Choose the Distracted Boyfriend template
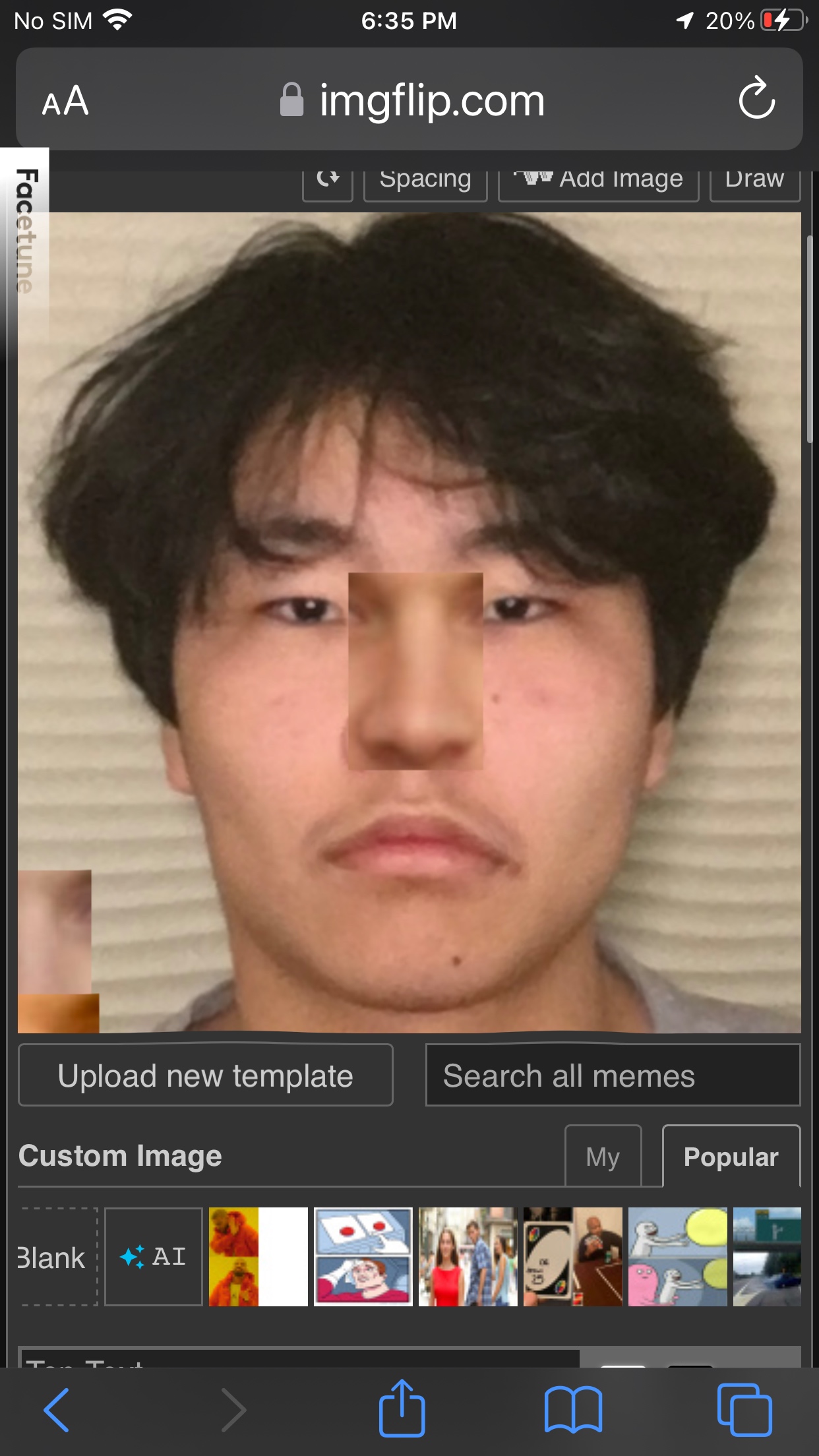 (468, 1257)
